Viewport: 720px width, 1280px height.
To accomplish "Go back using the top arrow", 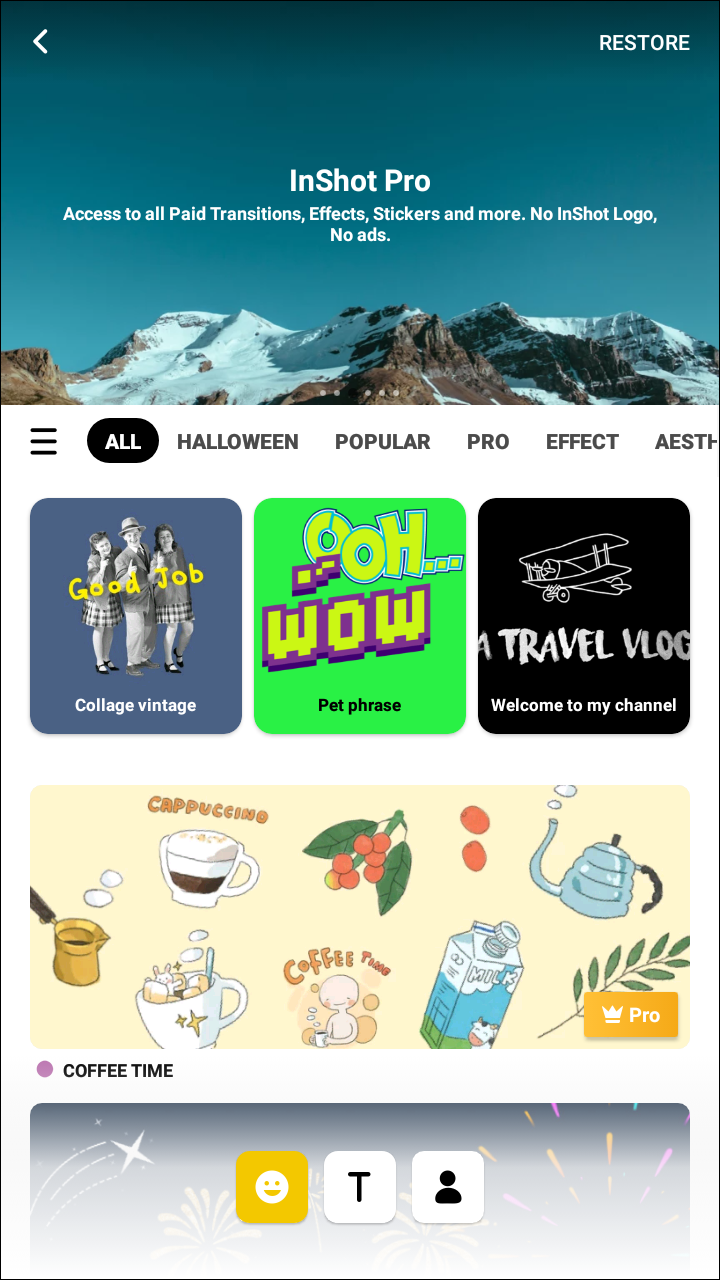I will coord(41,42).
